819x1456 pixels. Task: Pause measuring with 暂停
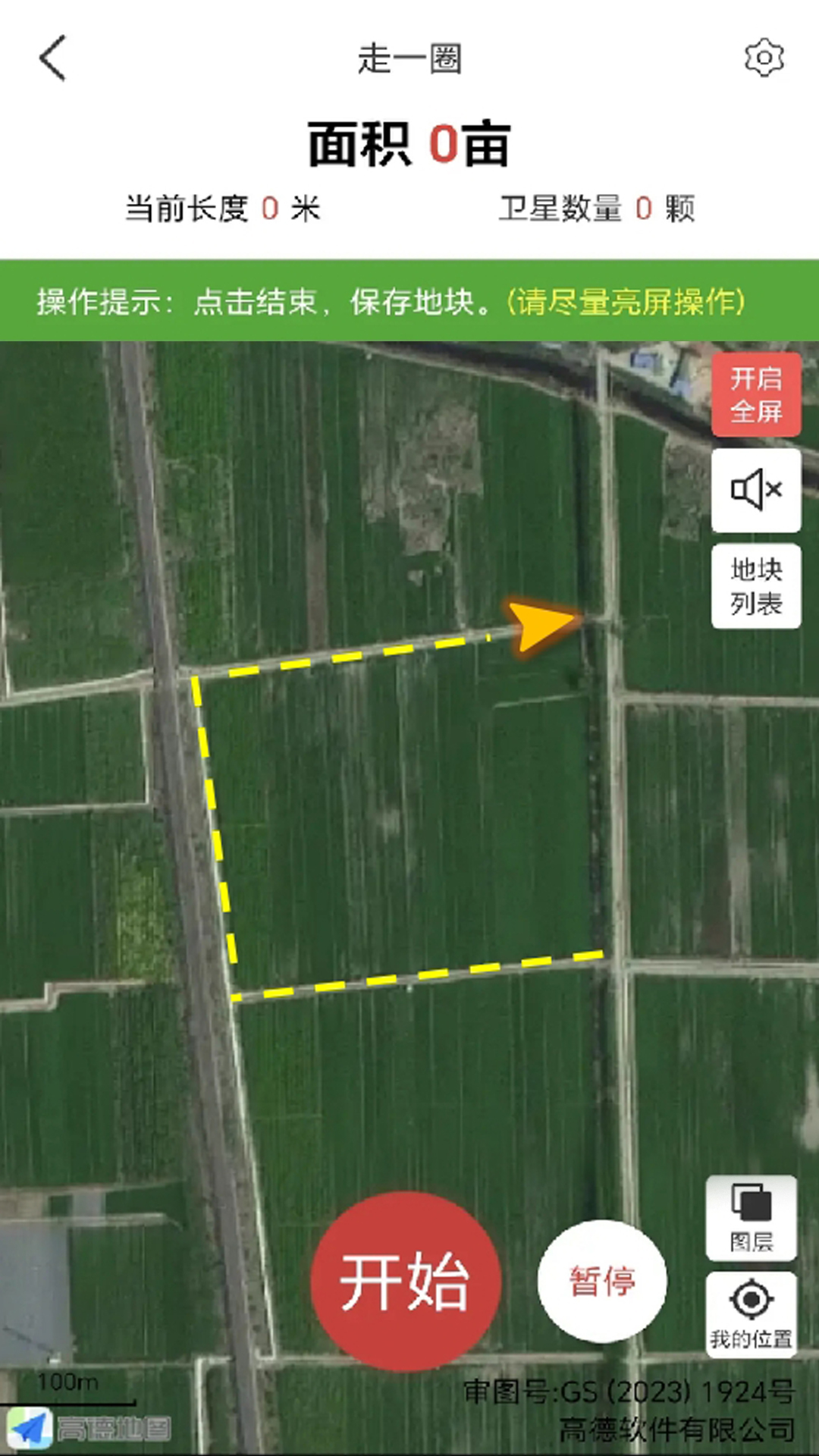pos(602,1281)
